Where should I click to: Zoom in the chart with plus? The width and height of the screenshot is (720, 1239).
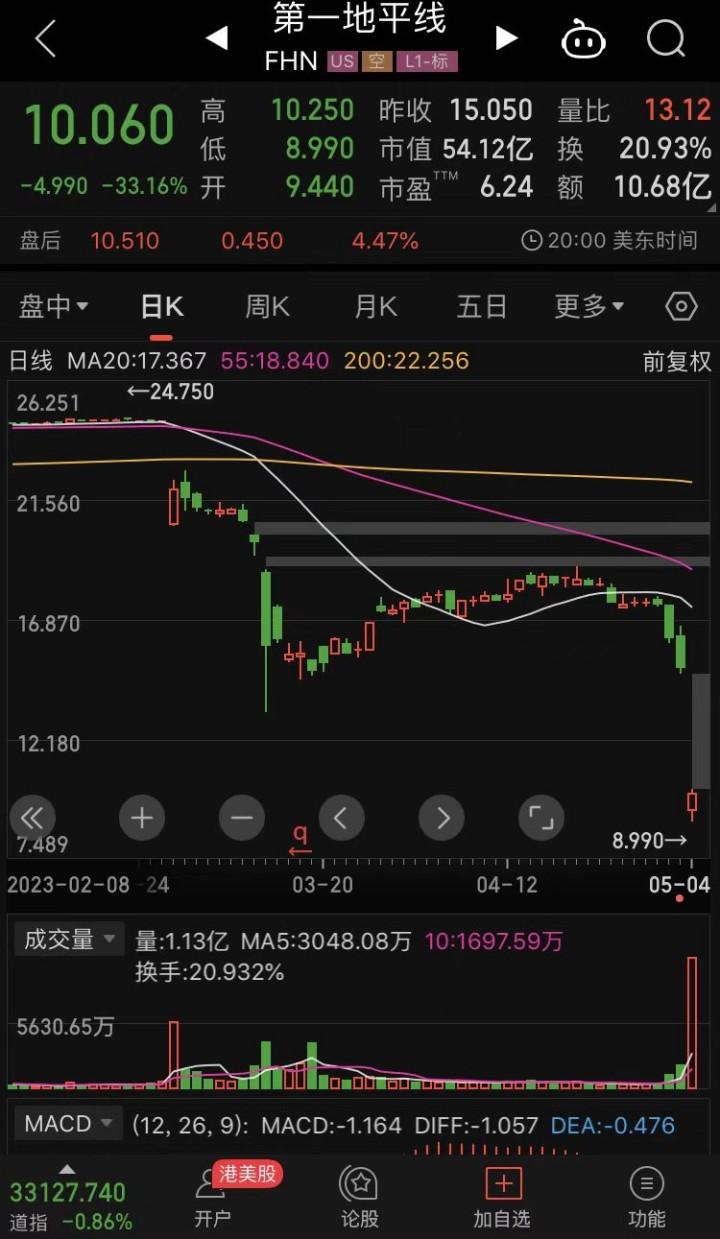click(142, 819)
